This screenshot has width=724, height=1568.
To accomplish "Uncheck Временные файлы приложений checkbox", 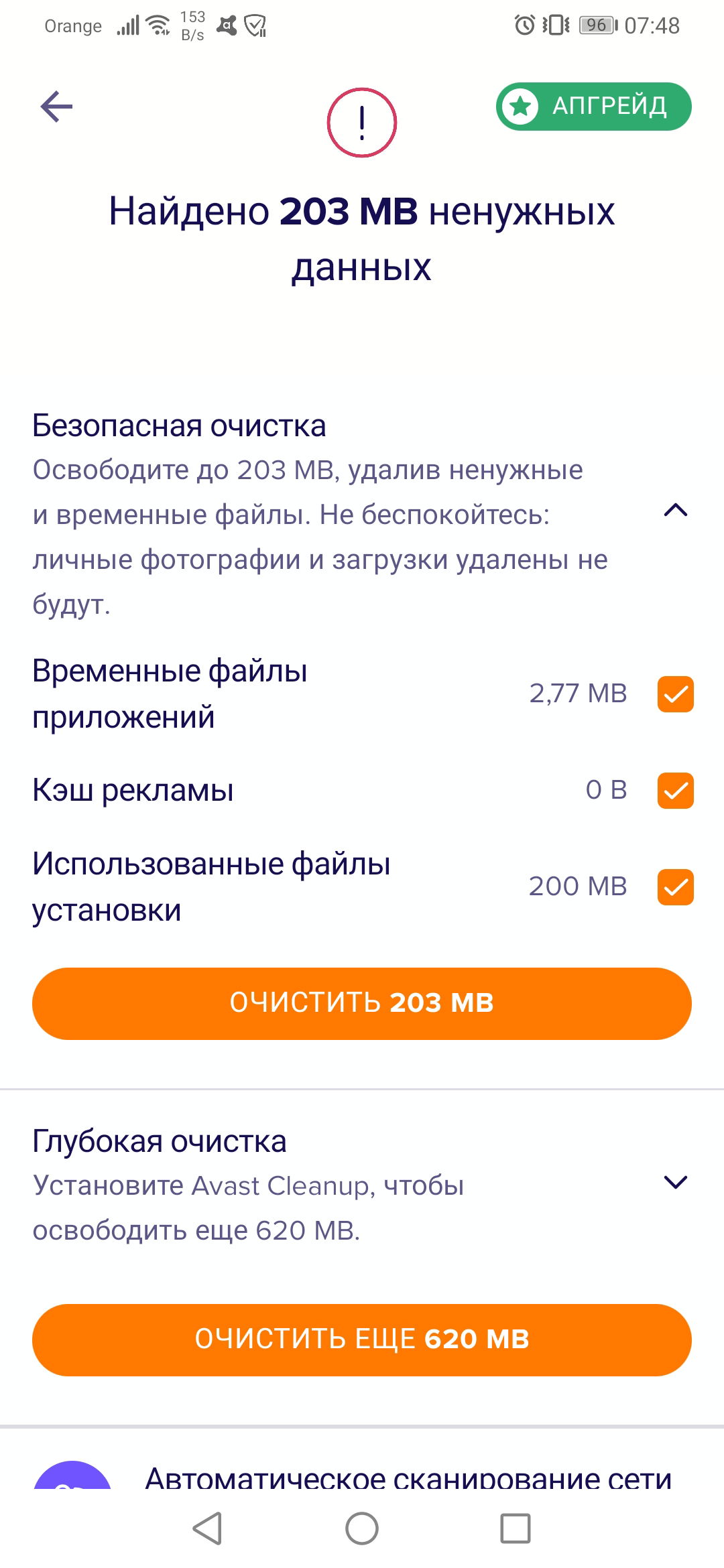I will tap(675, 694).
